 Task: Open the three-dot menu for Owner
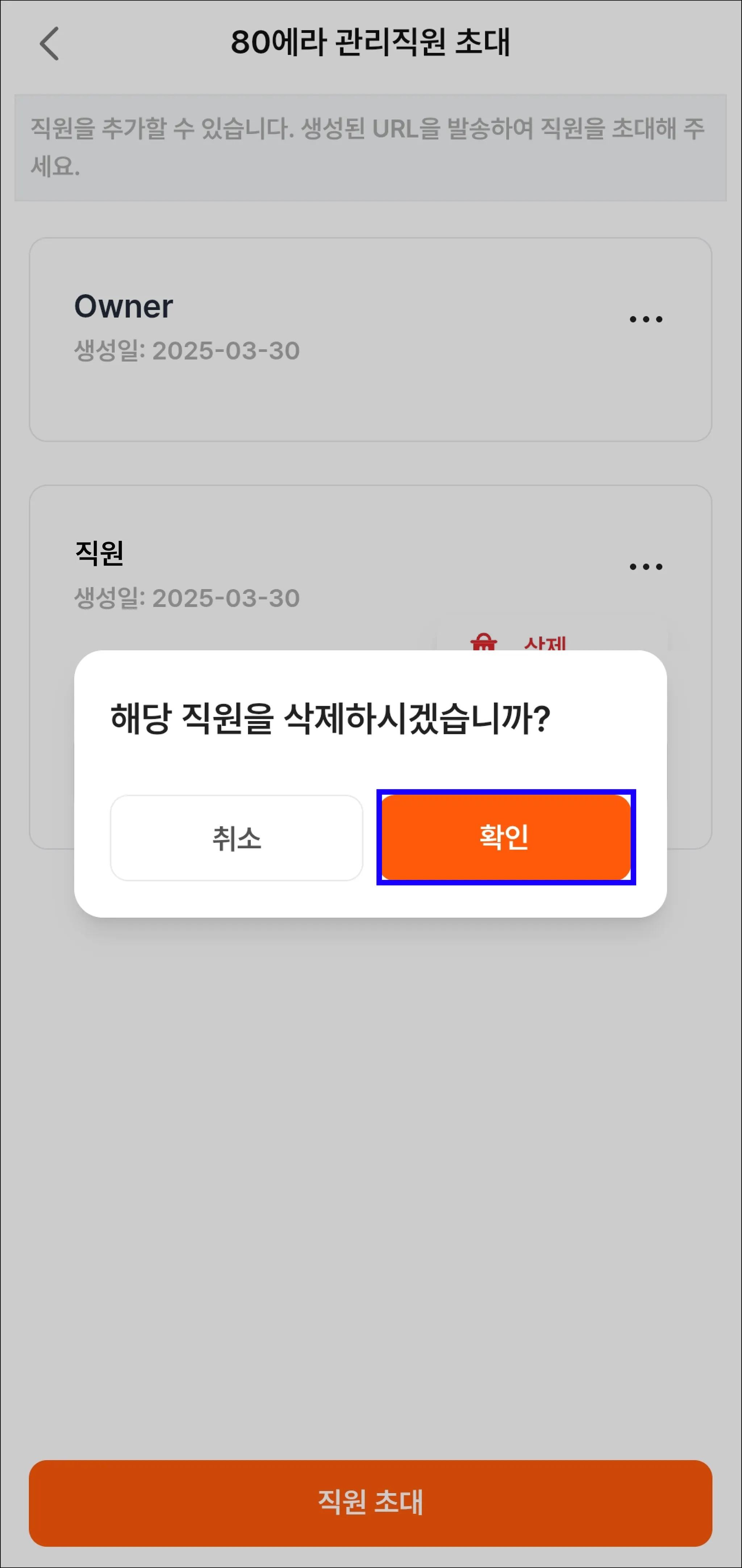pyautogui.click(x=645, y=319)
